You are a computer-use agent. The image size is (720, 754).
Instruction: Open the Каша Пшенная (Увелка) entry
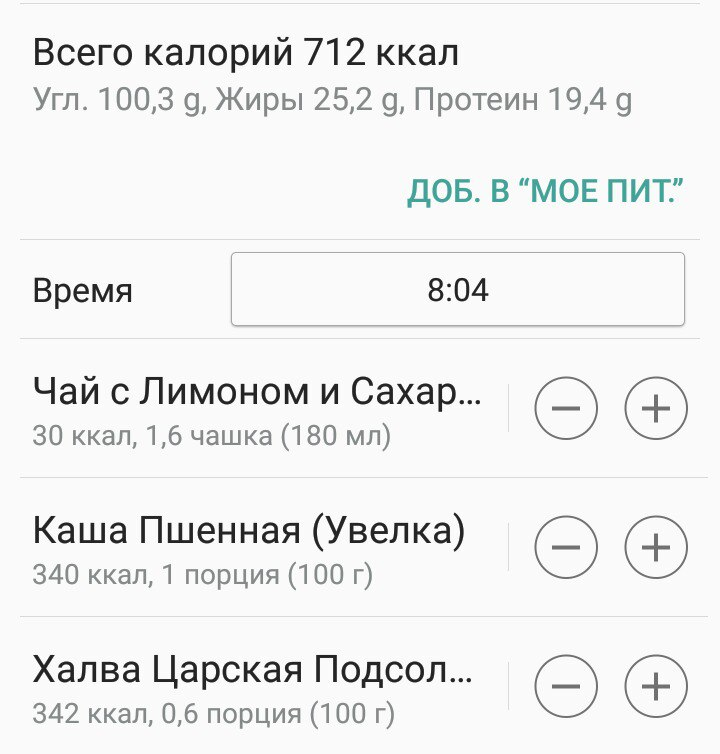(x=250, y=547)
